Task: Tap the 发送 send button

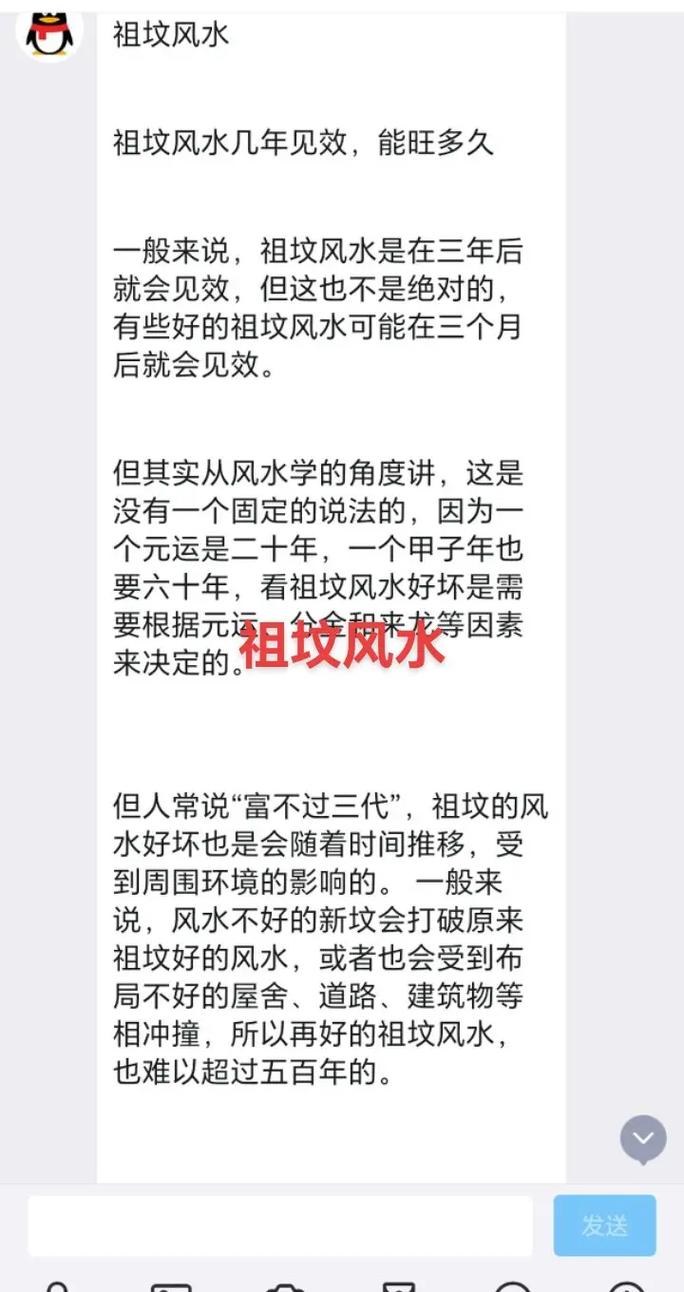Action: click(604, 1225)
